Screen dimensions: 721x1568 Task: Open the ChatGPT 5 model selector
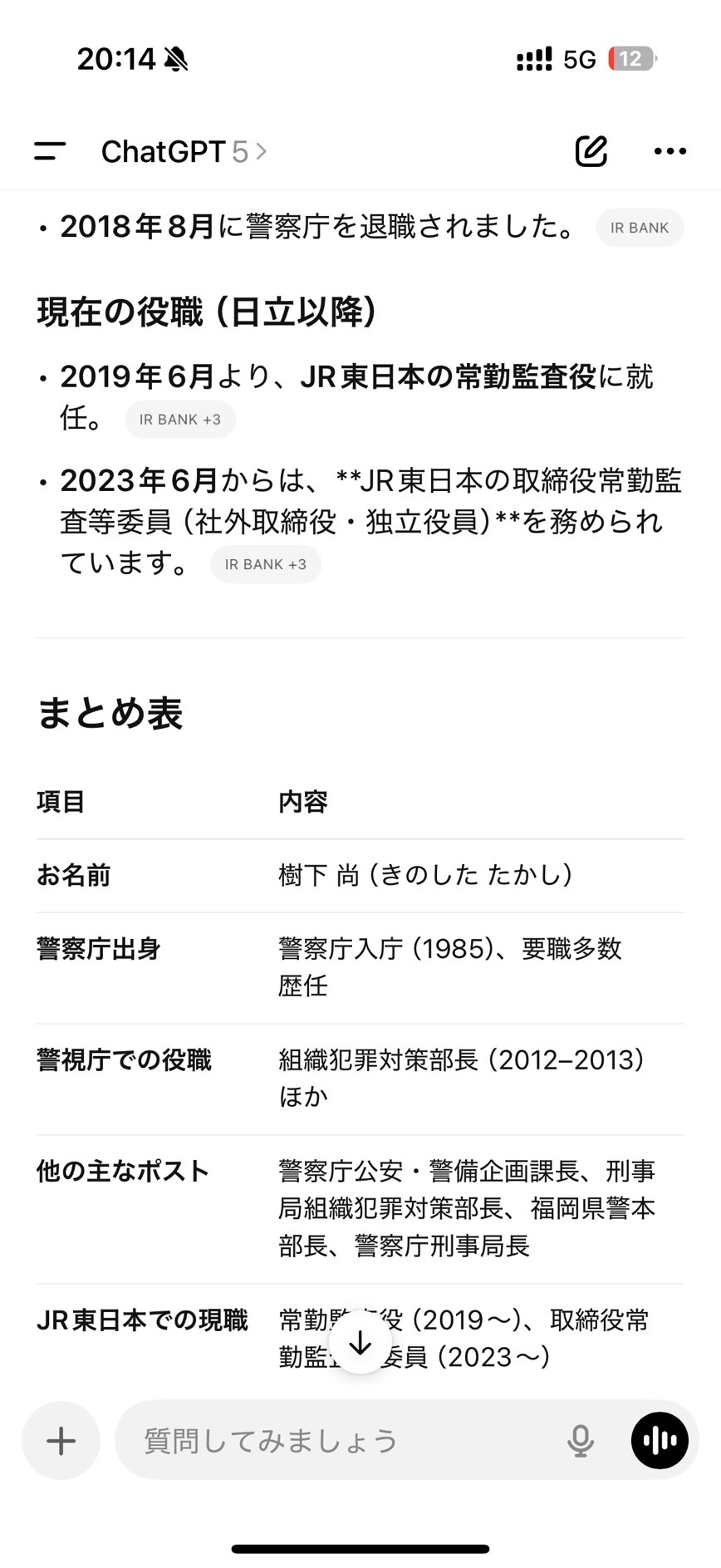point(184,151)
